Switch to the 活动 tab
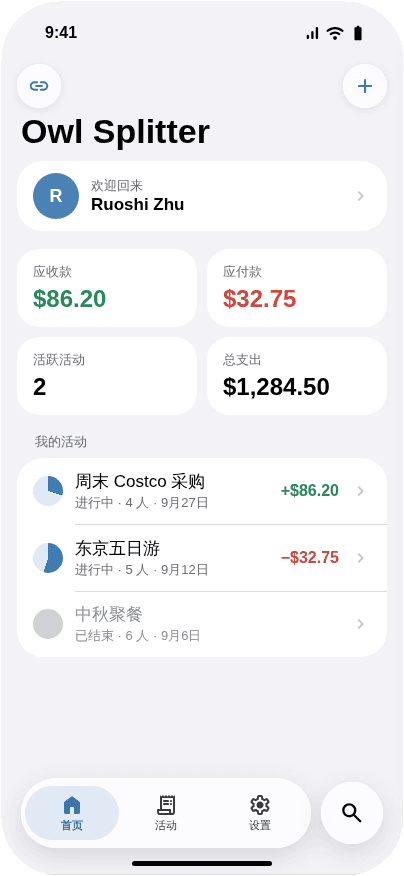Image resolution: width=404 pixels, height=876 pixels. click(x=166, y=813)
